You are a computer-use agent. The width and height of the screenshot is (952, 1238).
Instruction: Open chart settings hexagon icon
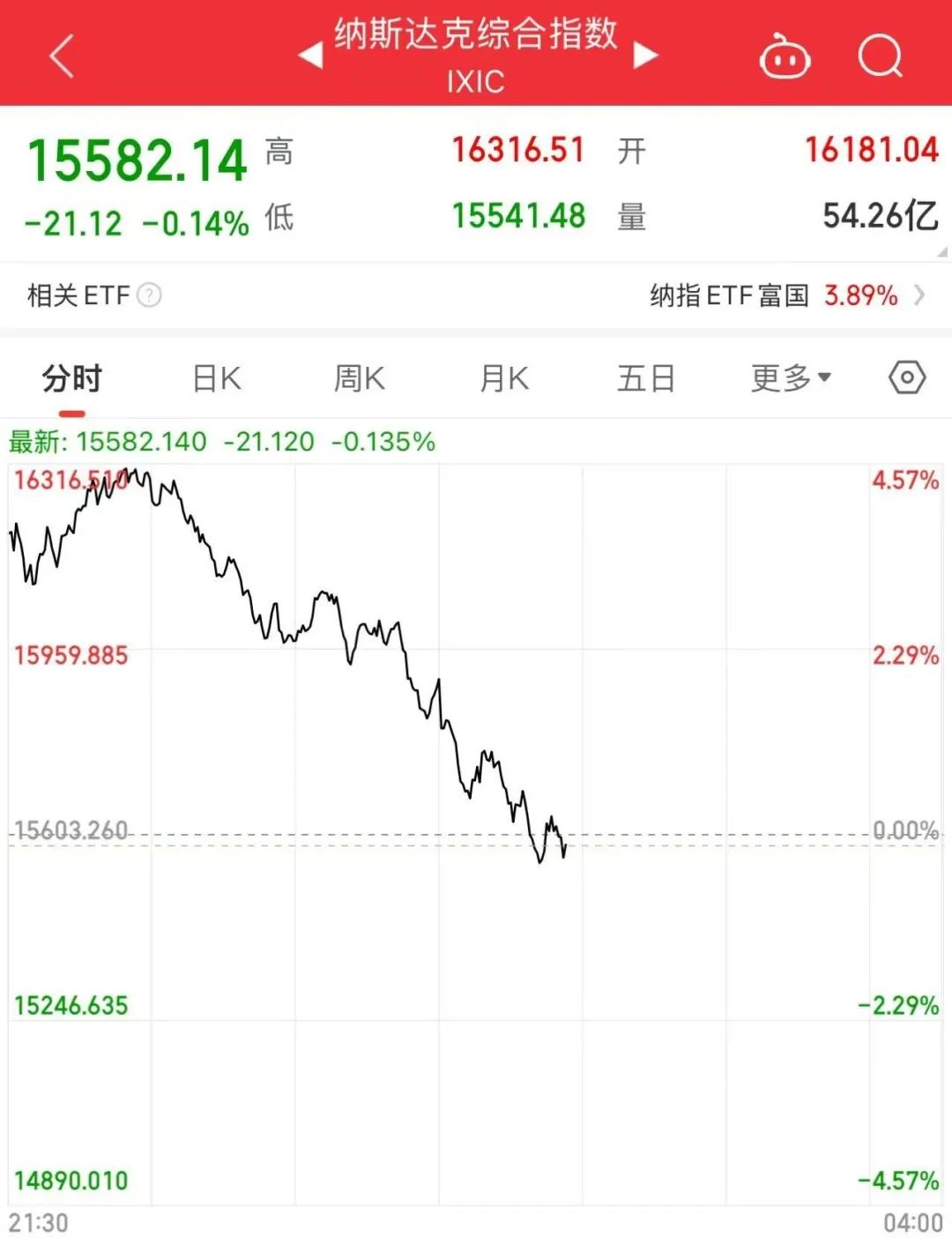(907, 378)
